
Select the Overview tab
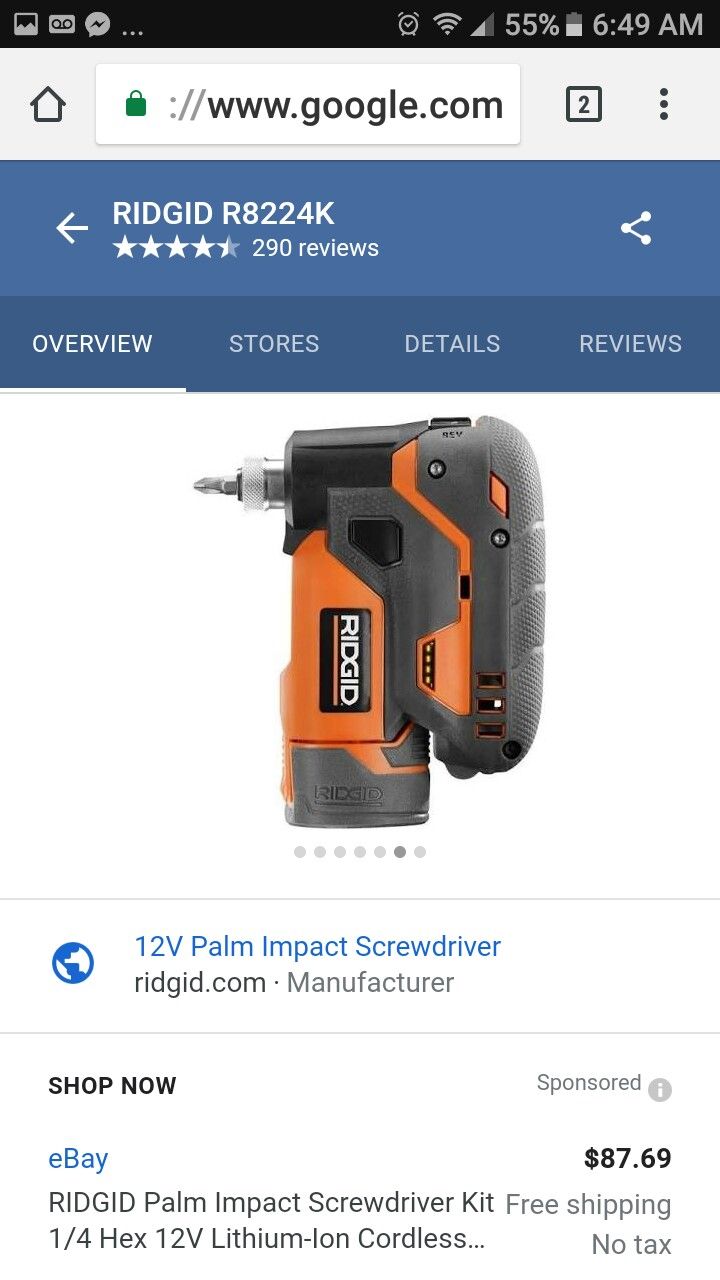tap(92, 344)
